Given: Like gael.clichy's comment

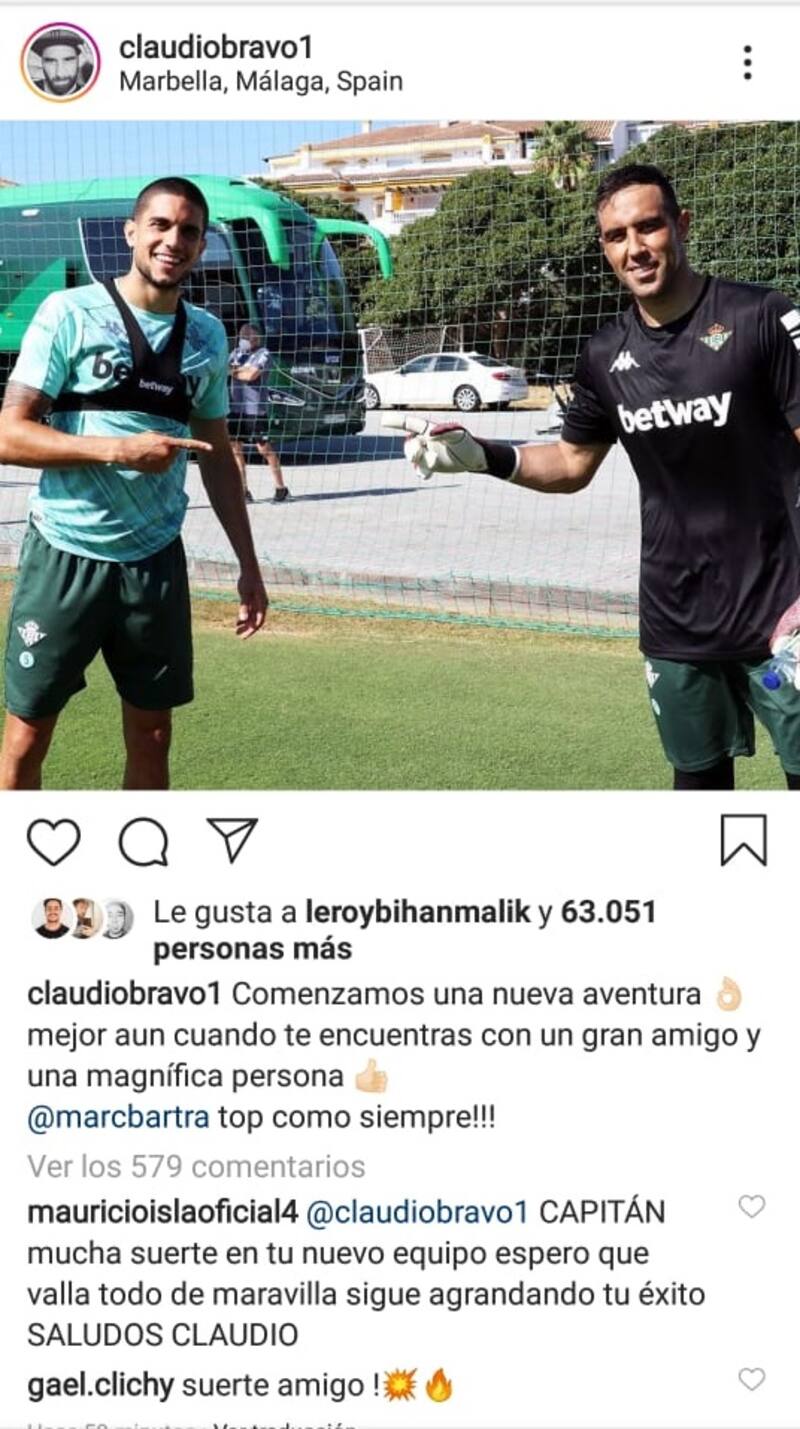Looking at the screenshot, I should pos(751,1380).
